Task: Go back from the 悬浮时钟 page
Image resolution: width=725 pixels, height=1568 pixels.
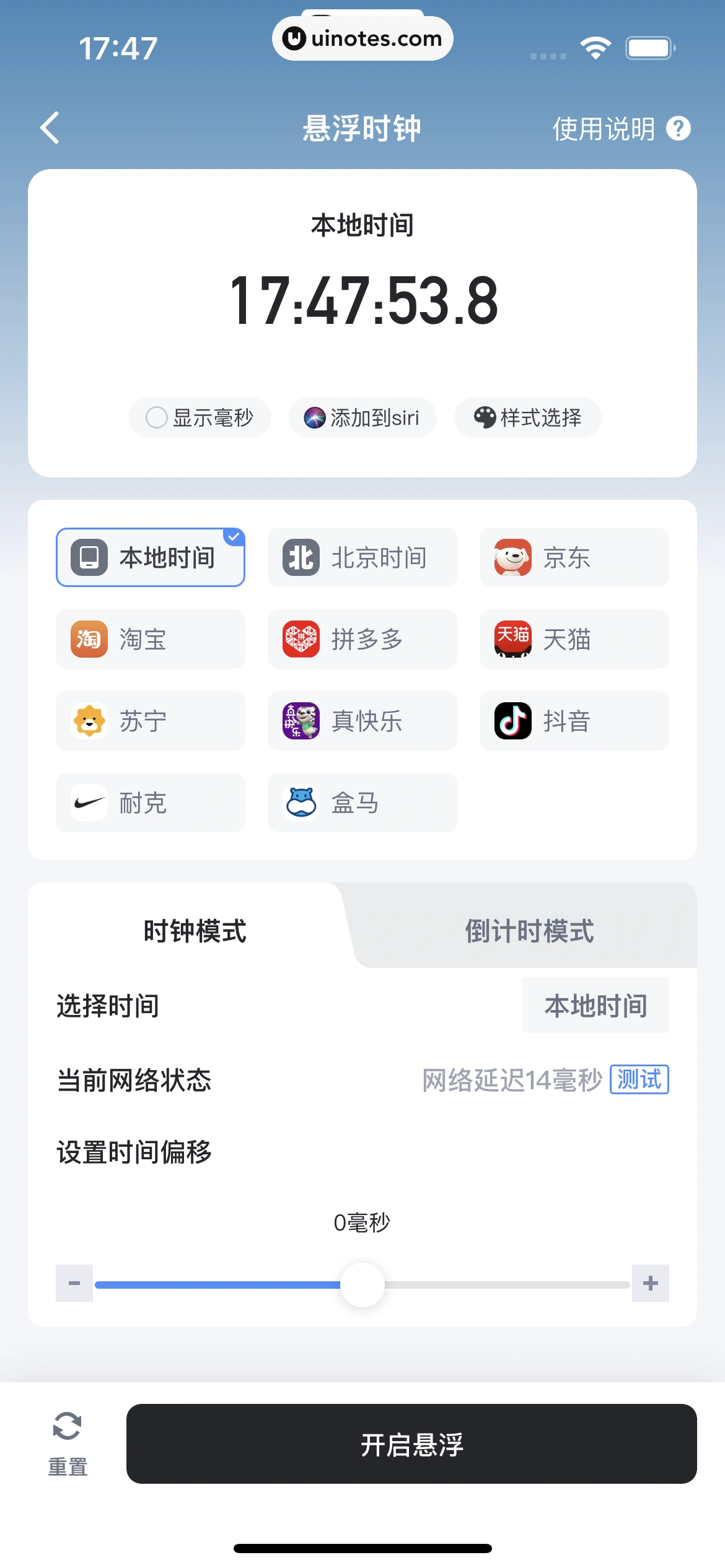Action: coord(50,128)
